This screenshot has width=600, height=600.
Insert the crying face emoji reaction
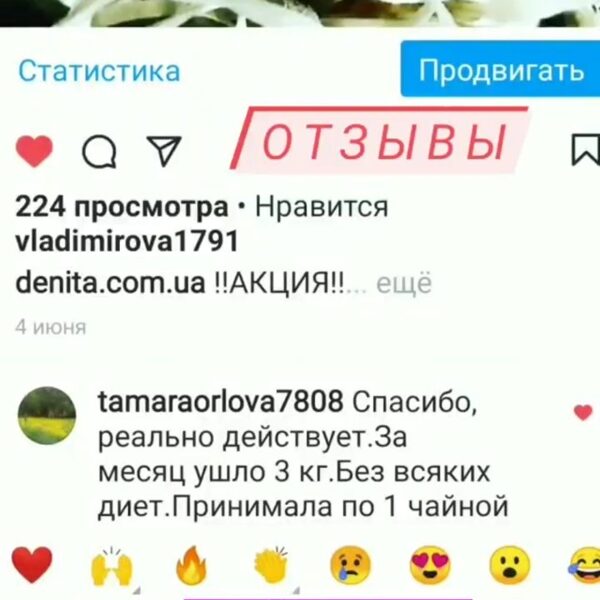tap(350, 567)
